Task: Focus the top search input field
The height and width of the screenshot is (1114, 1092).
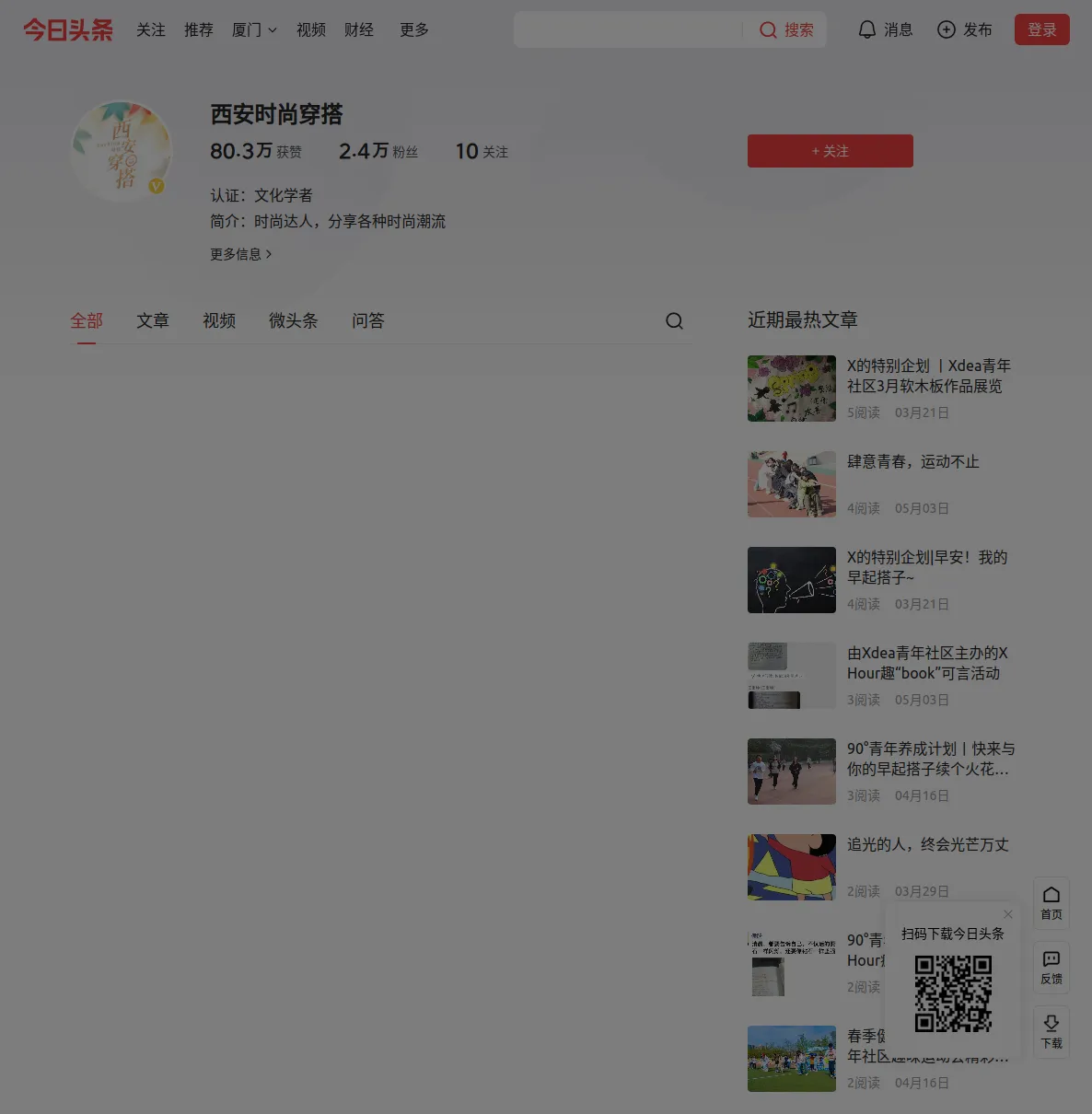Action: coord(628,30)
